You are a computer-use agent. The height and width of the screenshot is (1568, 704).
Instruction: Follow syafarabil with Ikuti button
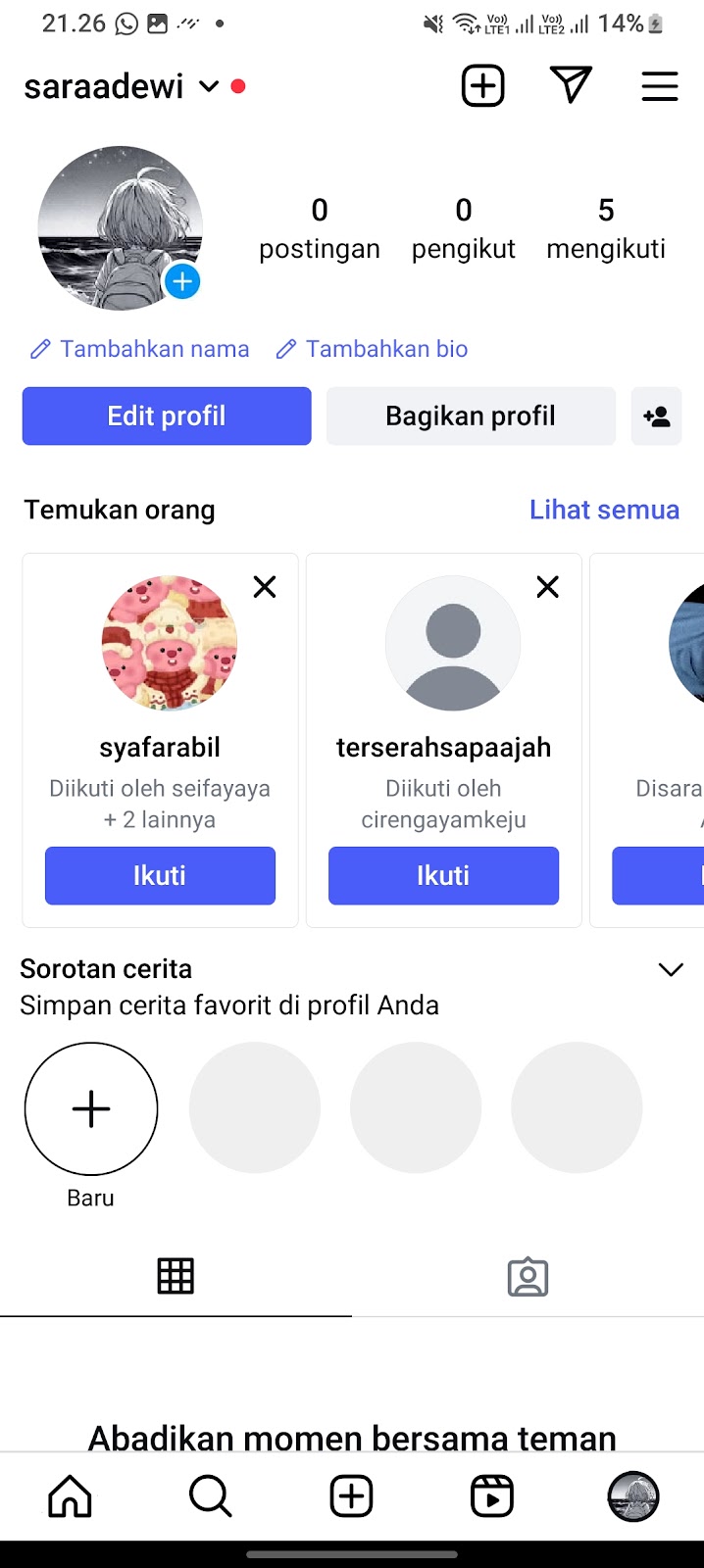[x=160, y=875]
